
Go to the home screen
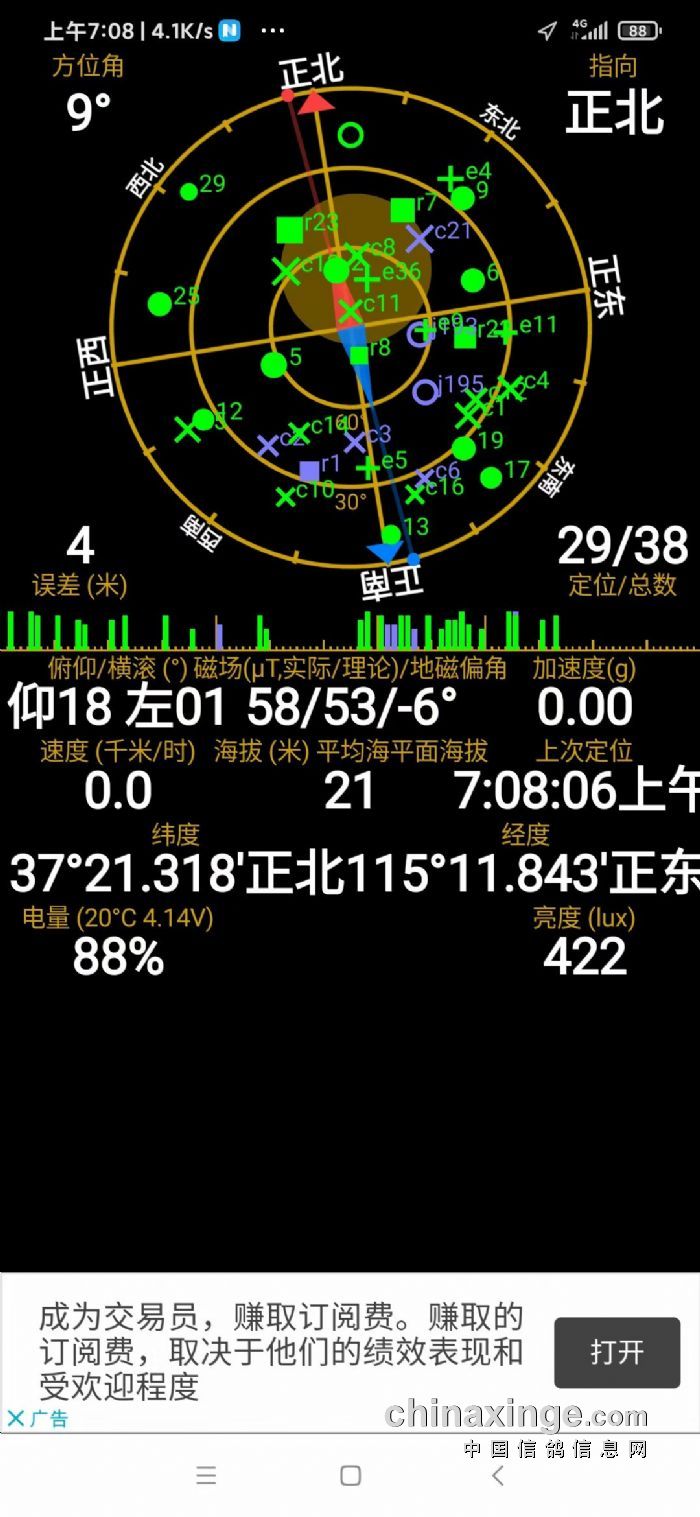point(350,1476)
